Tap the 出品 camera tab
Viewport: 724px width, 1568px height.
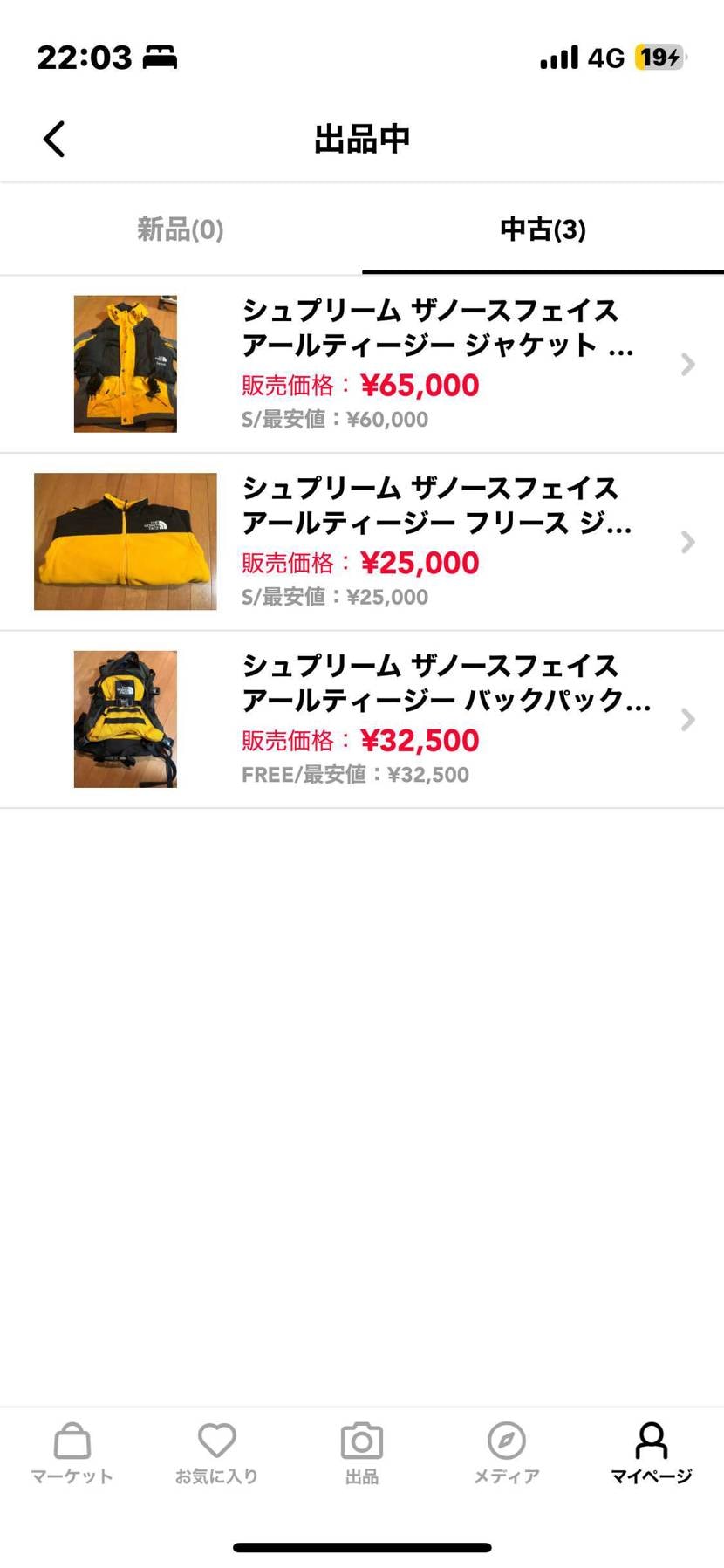click(362, 1453)
